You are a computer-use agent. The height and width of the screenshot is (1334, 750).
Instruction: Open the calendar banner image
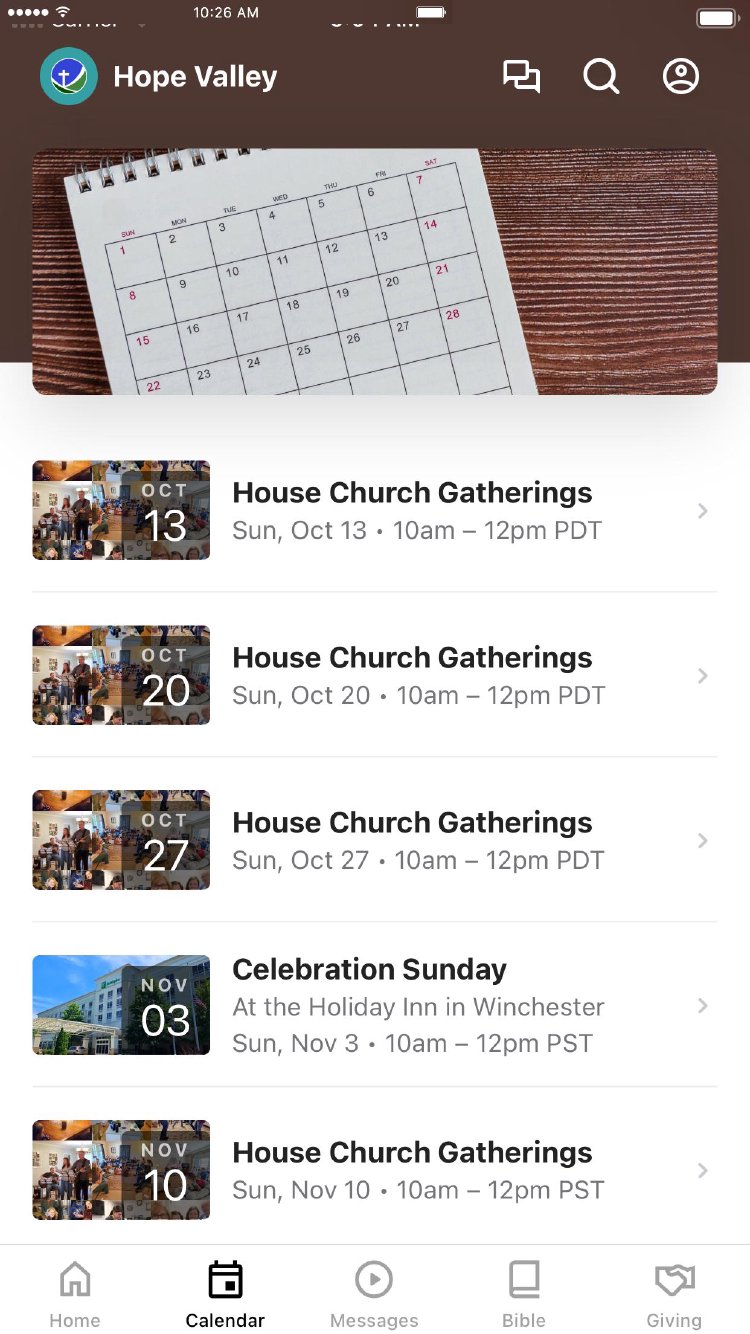click(375, 272)
